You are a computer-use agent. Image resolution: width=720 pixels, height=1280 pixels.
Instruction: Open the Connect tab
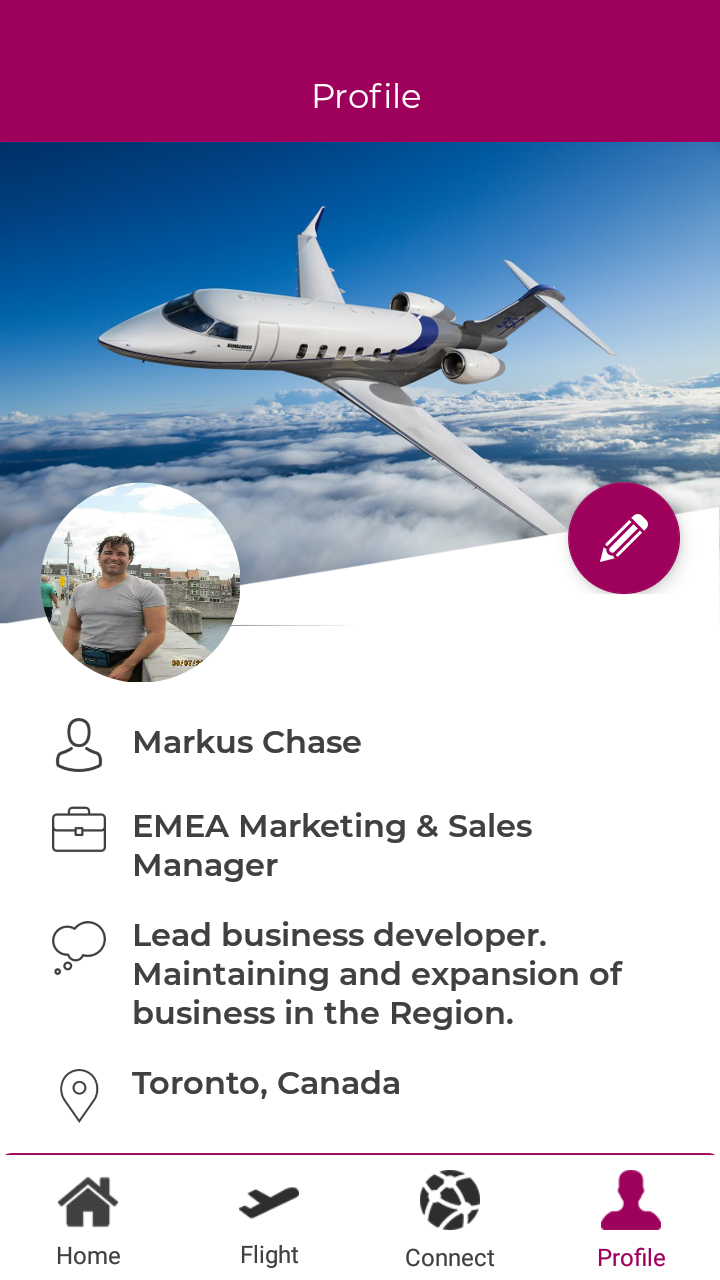(x=450, y=1220)
